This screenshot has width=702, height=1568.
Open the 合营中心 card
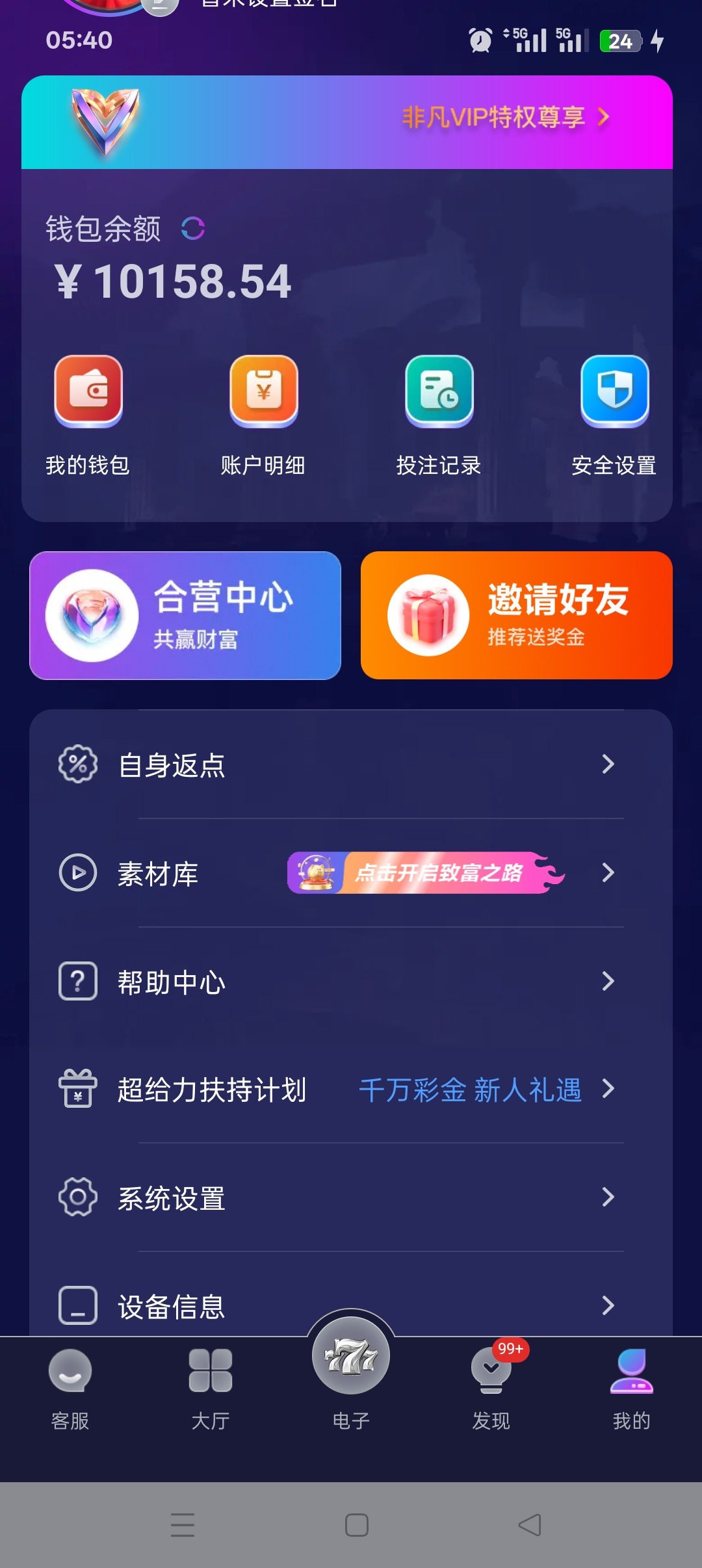coord(185,616)
